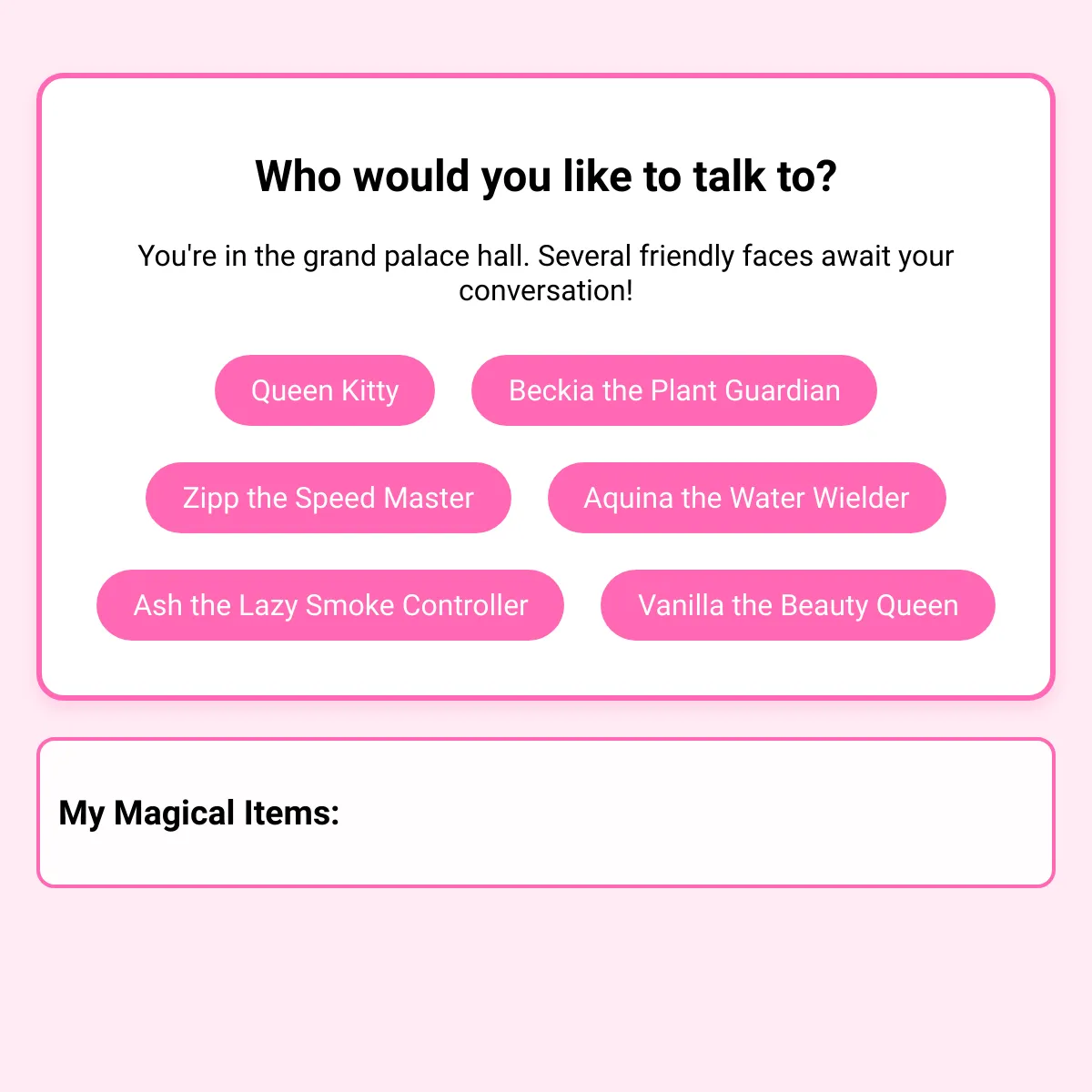
Task: Chat with Vanilla the Beauty Queen
Action: (x=797, y=605)
